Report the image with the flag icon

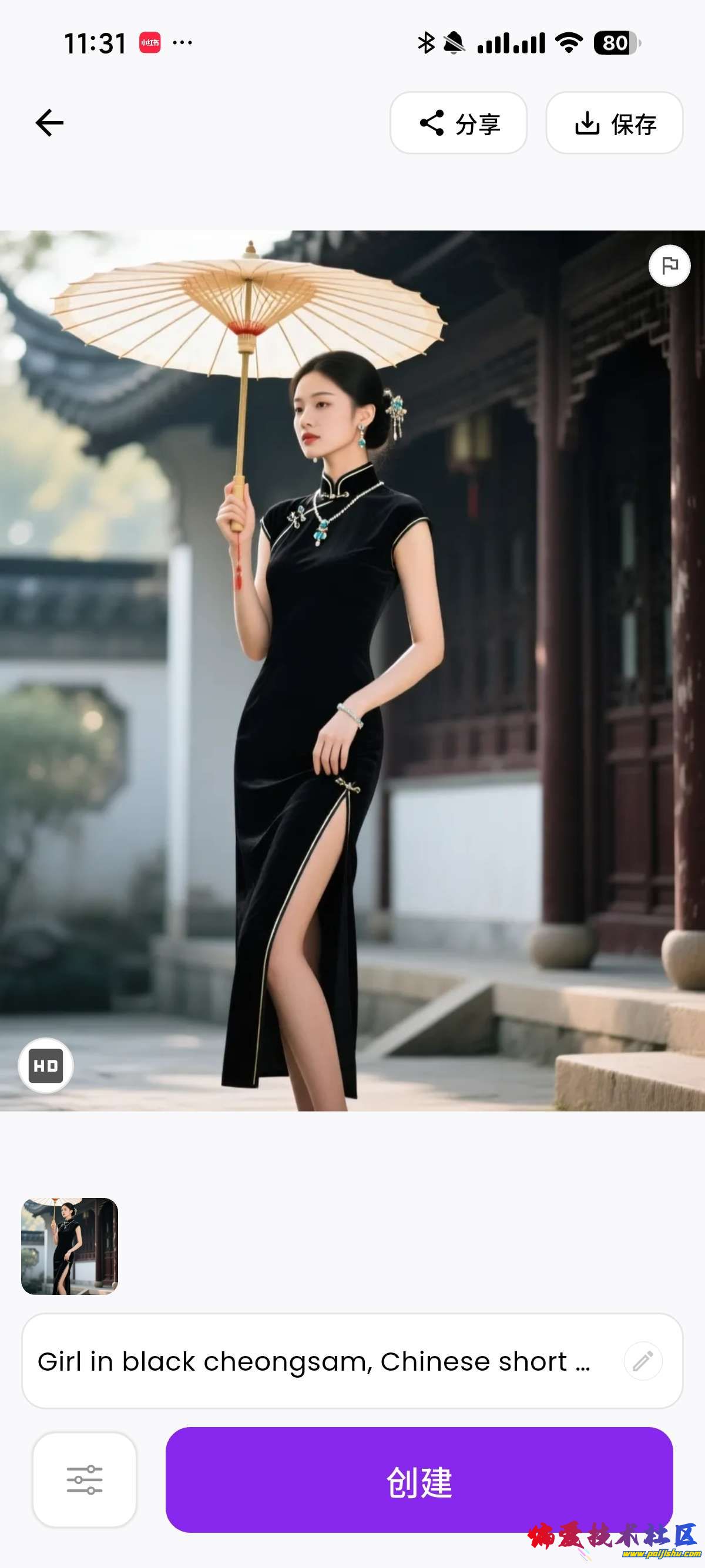tap(669, 266)
